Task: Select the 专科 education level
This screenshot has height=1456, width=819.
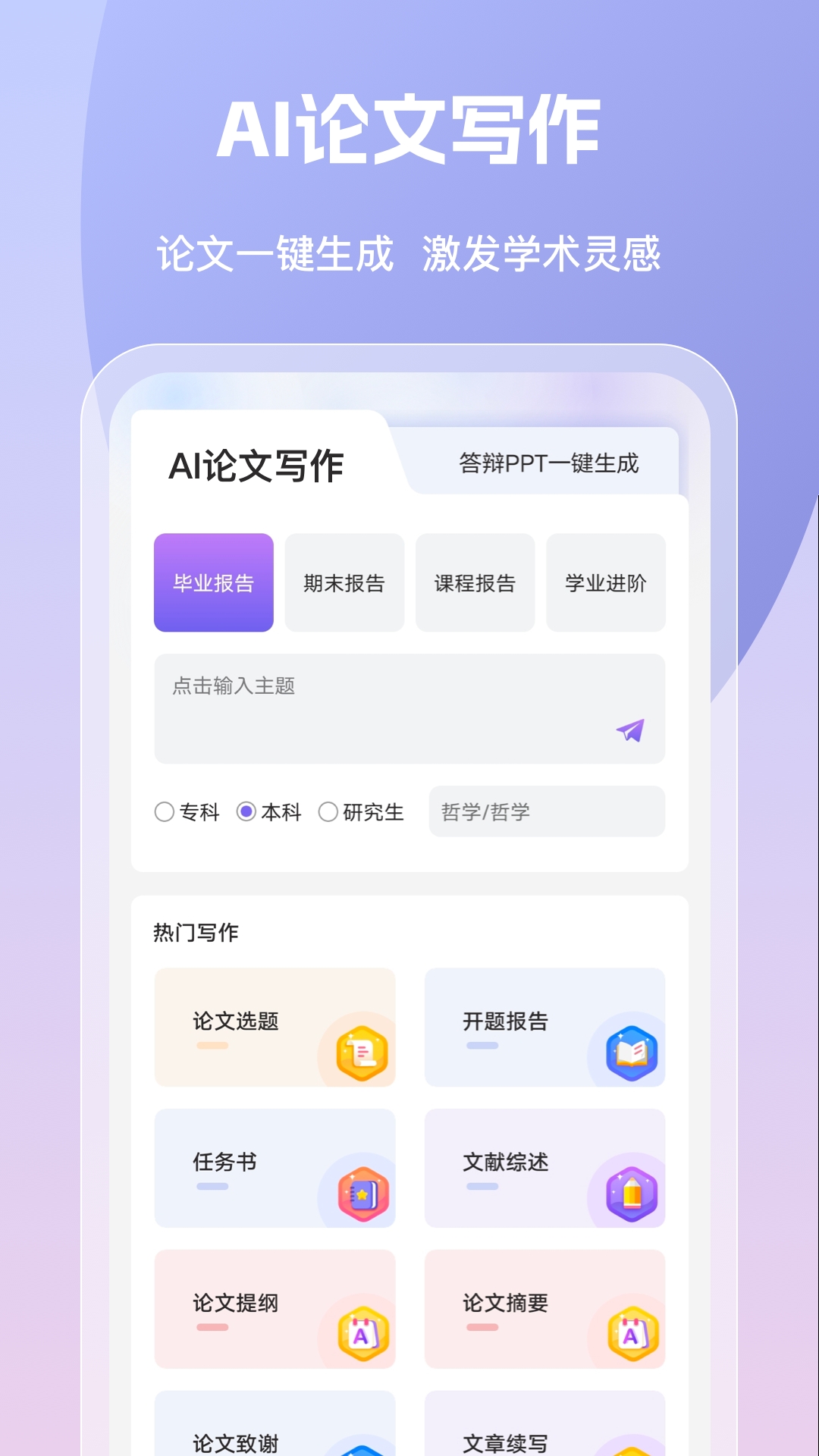Action: click(x=188, y=811)
